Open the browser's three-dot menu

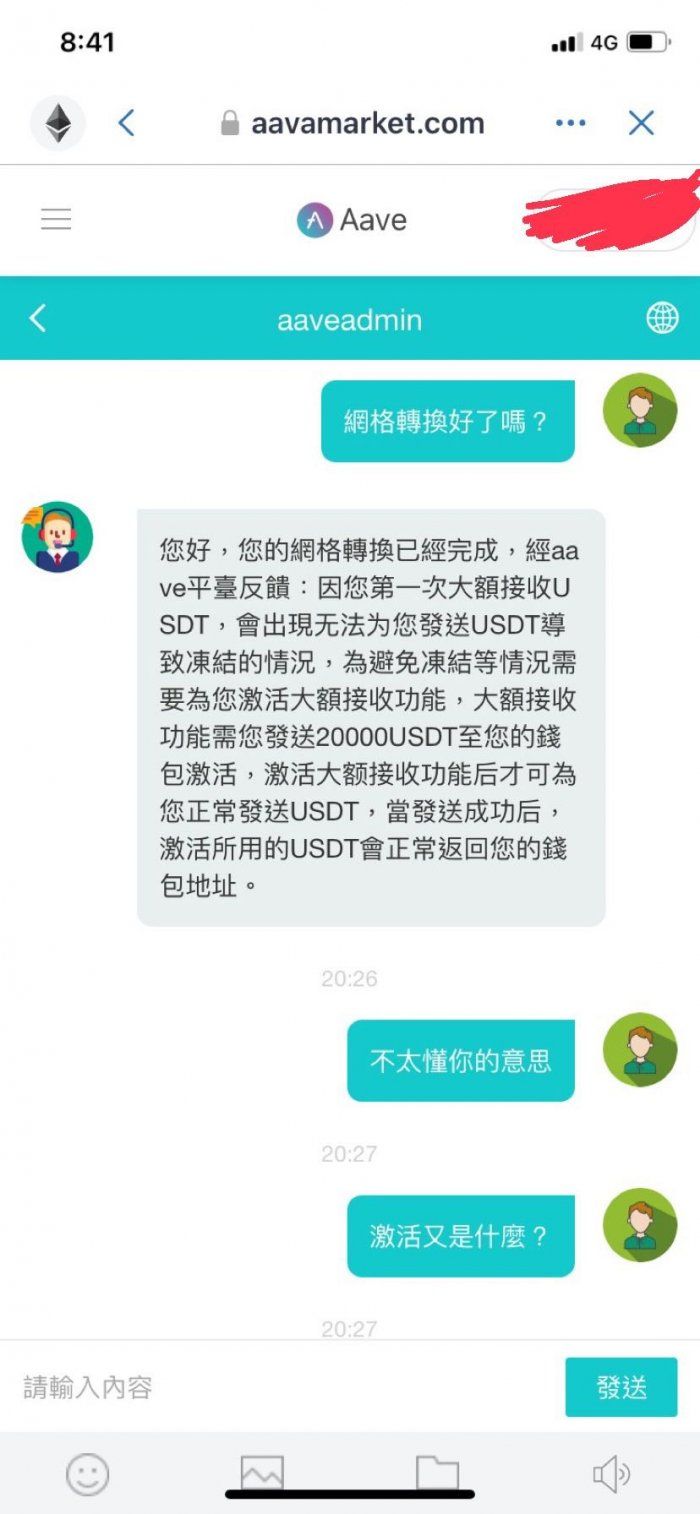coord(570,123)
